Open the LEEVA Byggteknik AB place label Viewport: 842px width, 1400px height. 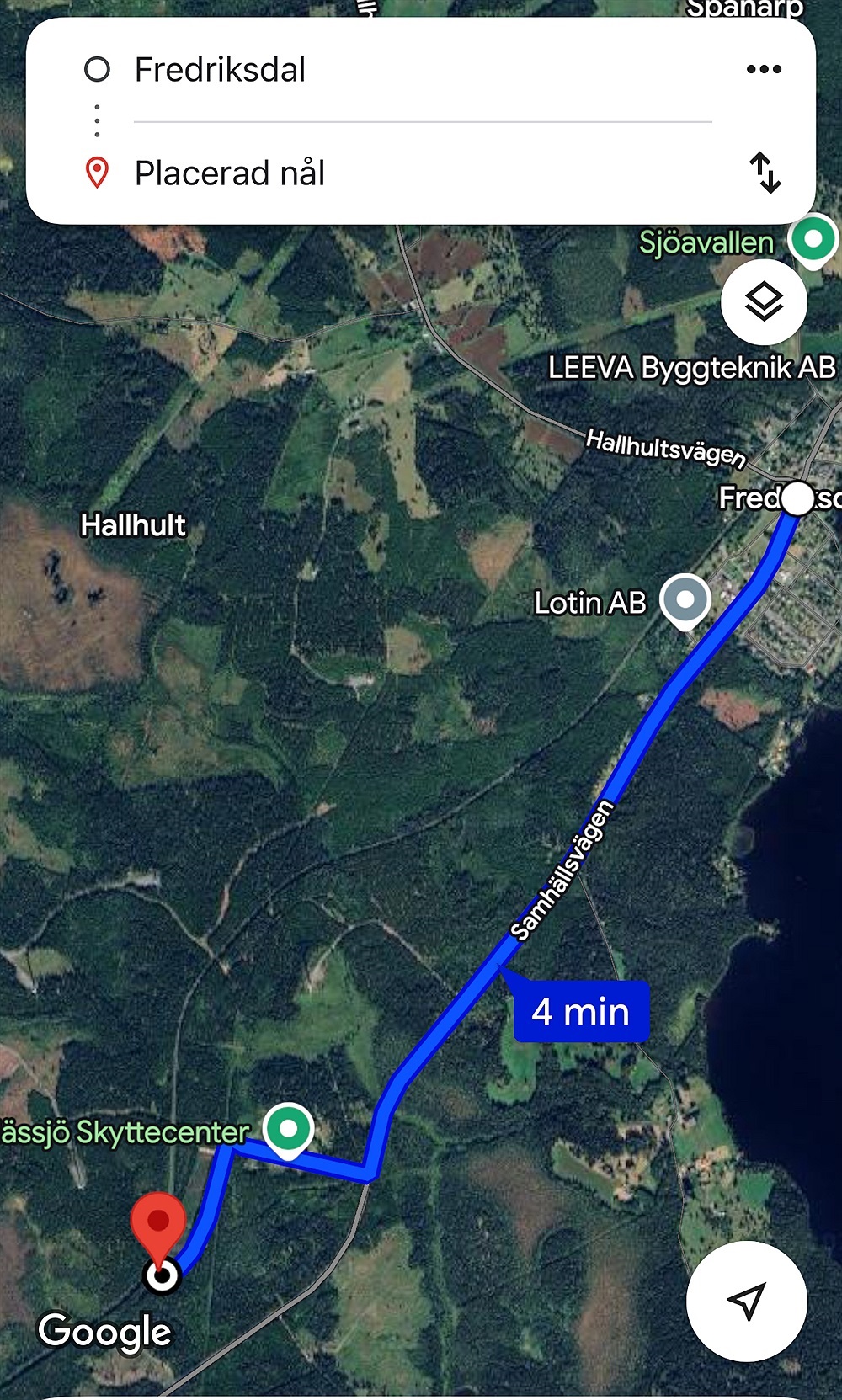[x=691, y=368]
